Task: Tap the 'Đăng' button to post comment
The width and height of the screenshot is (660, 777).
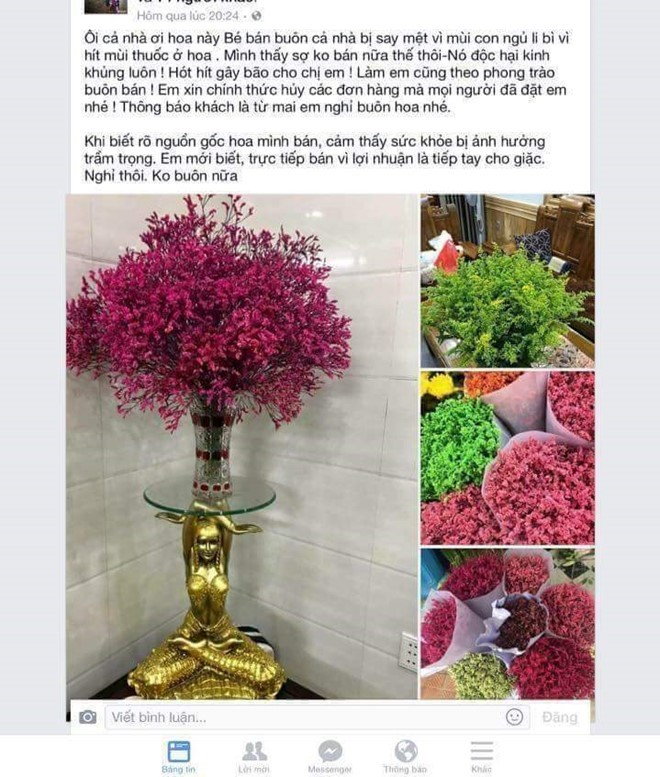Action: (560, 716)
